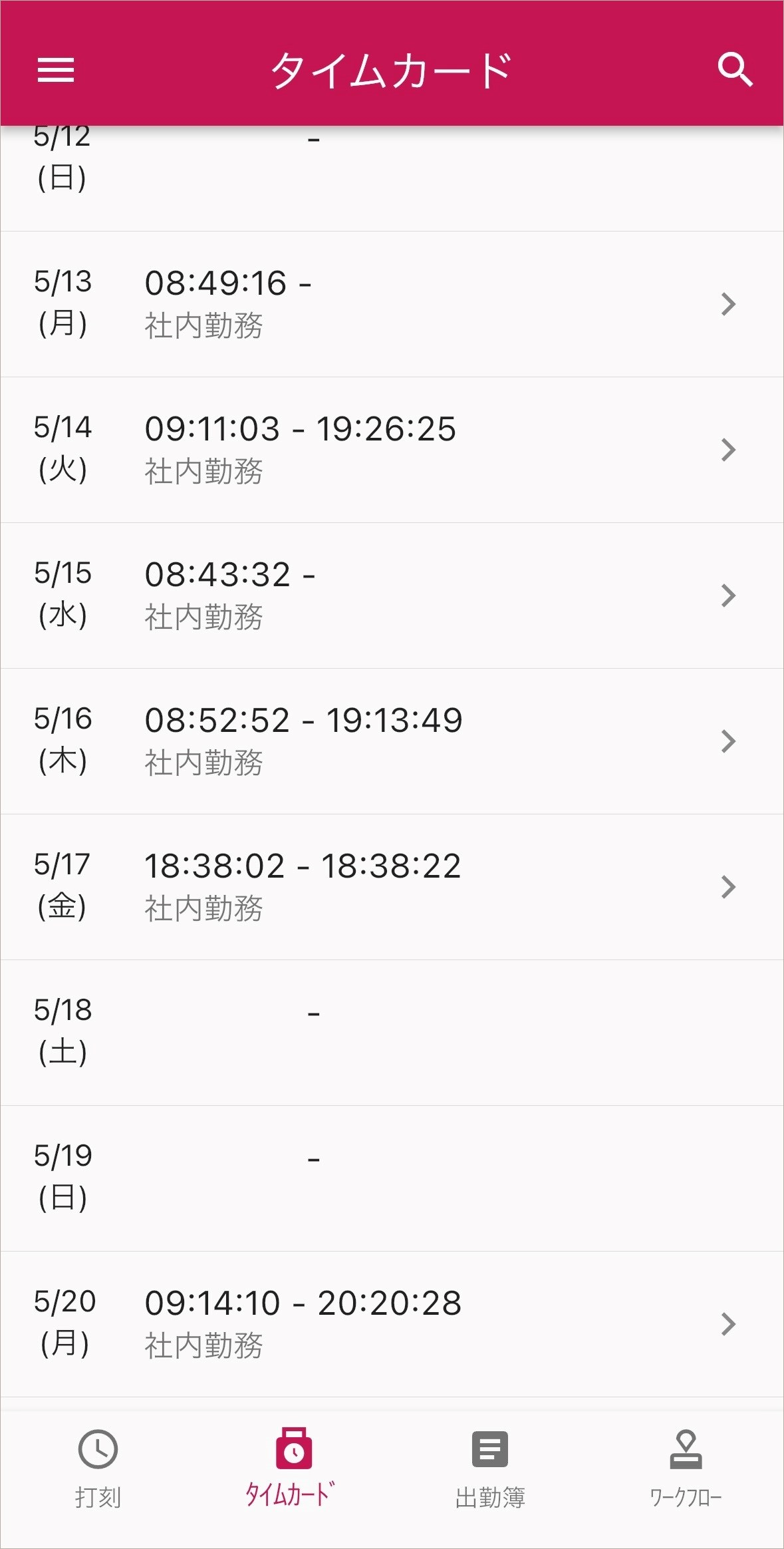Image resolution: width=784 pixels, height=1549 pixels.
Task: View details for 5/14 (火) record
Action: click(392, 450)
